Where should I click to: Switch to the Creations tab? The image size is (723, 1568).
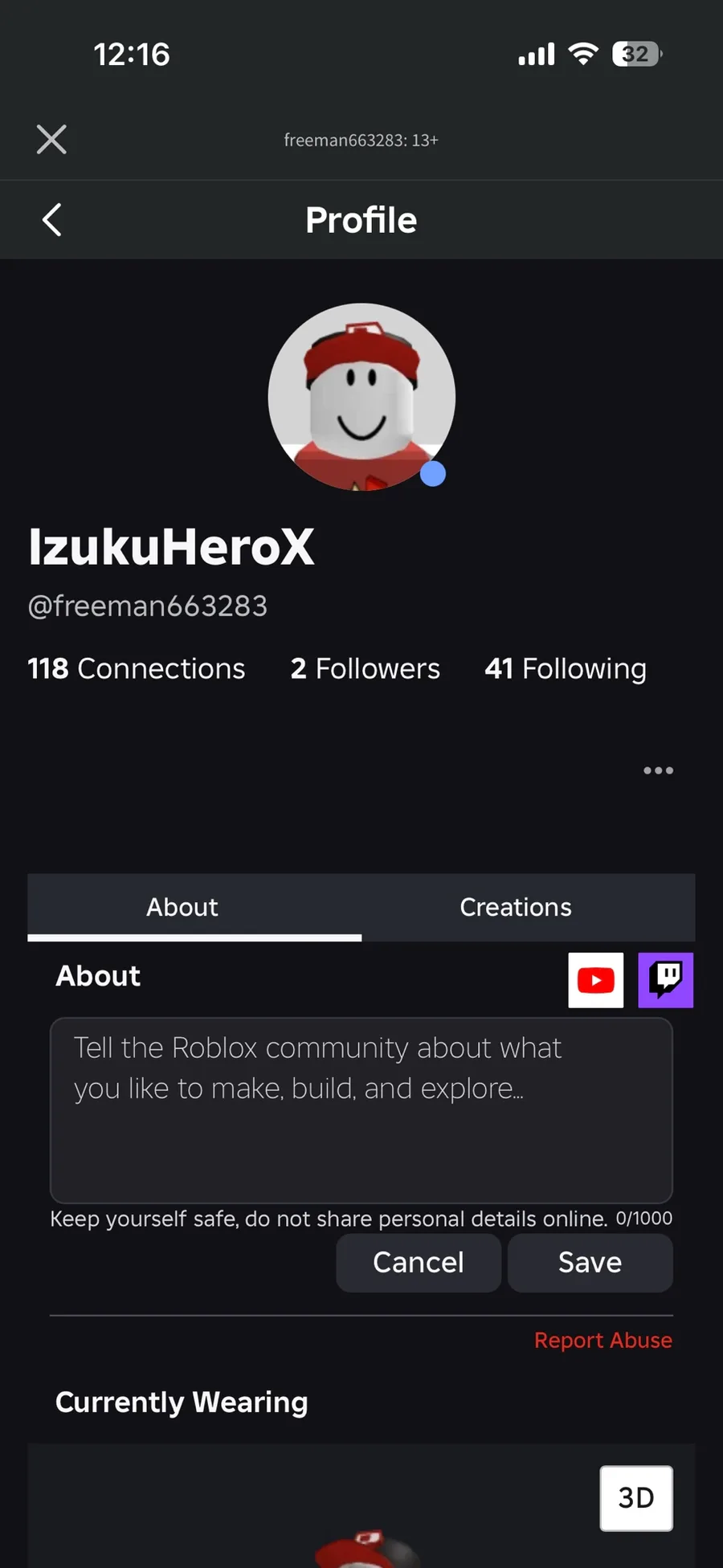pyautogui.click(x=516, y=907)
